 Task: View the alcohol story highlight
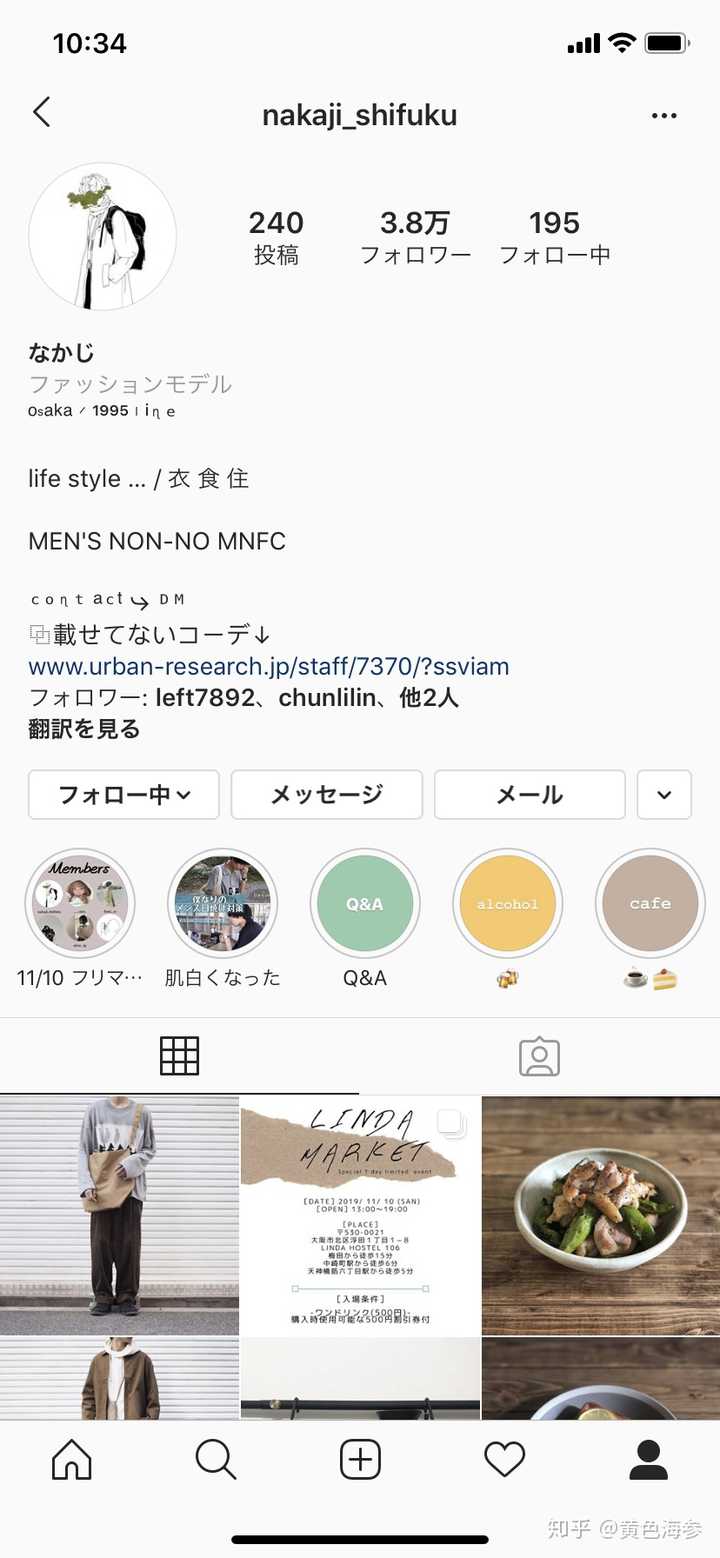pos(507,904)
